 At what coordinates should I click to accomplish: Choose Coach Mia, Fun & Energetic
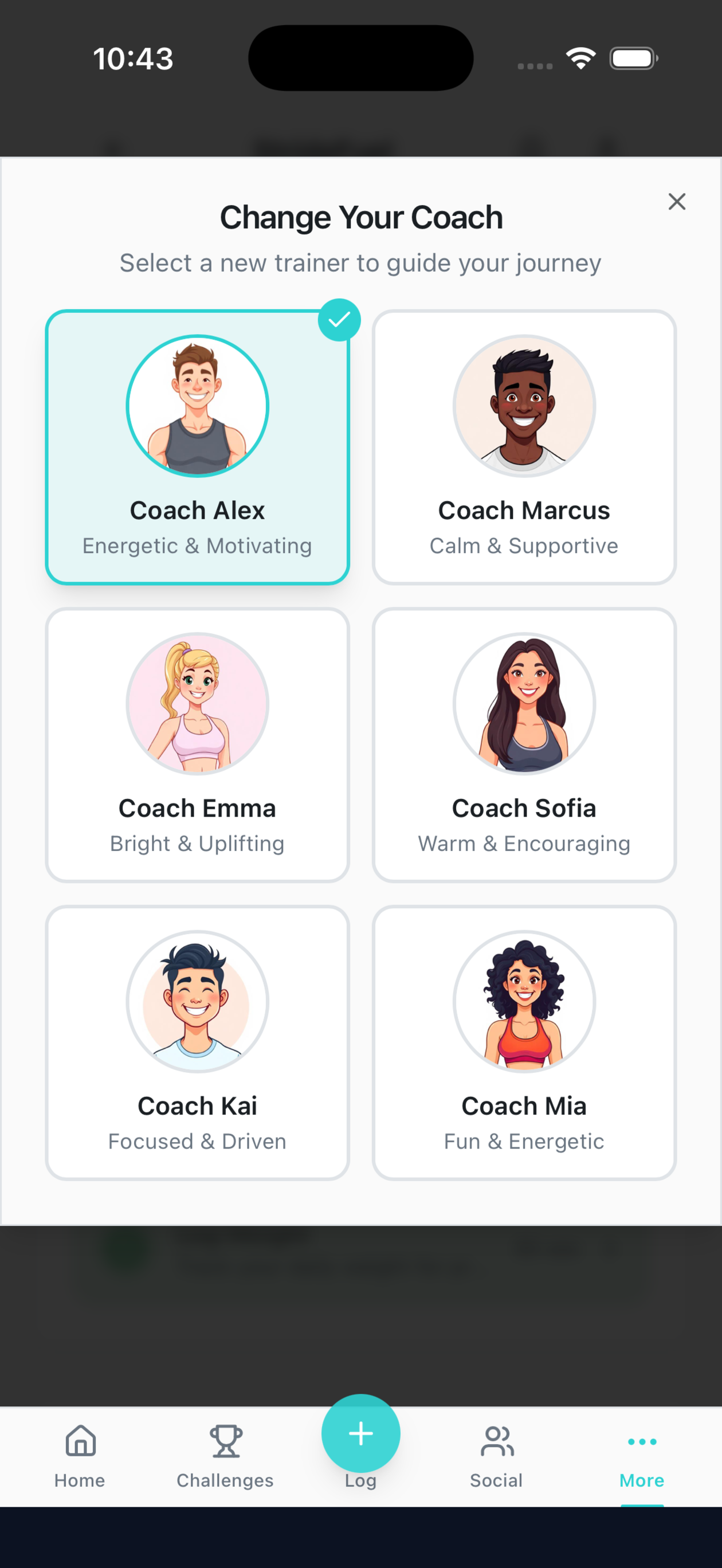pyautogui.click(x=524, y=1042)
